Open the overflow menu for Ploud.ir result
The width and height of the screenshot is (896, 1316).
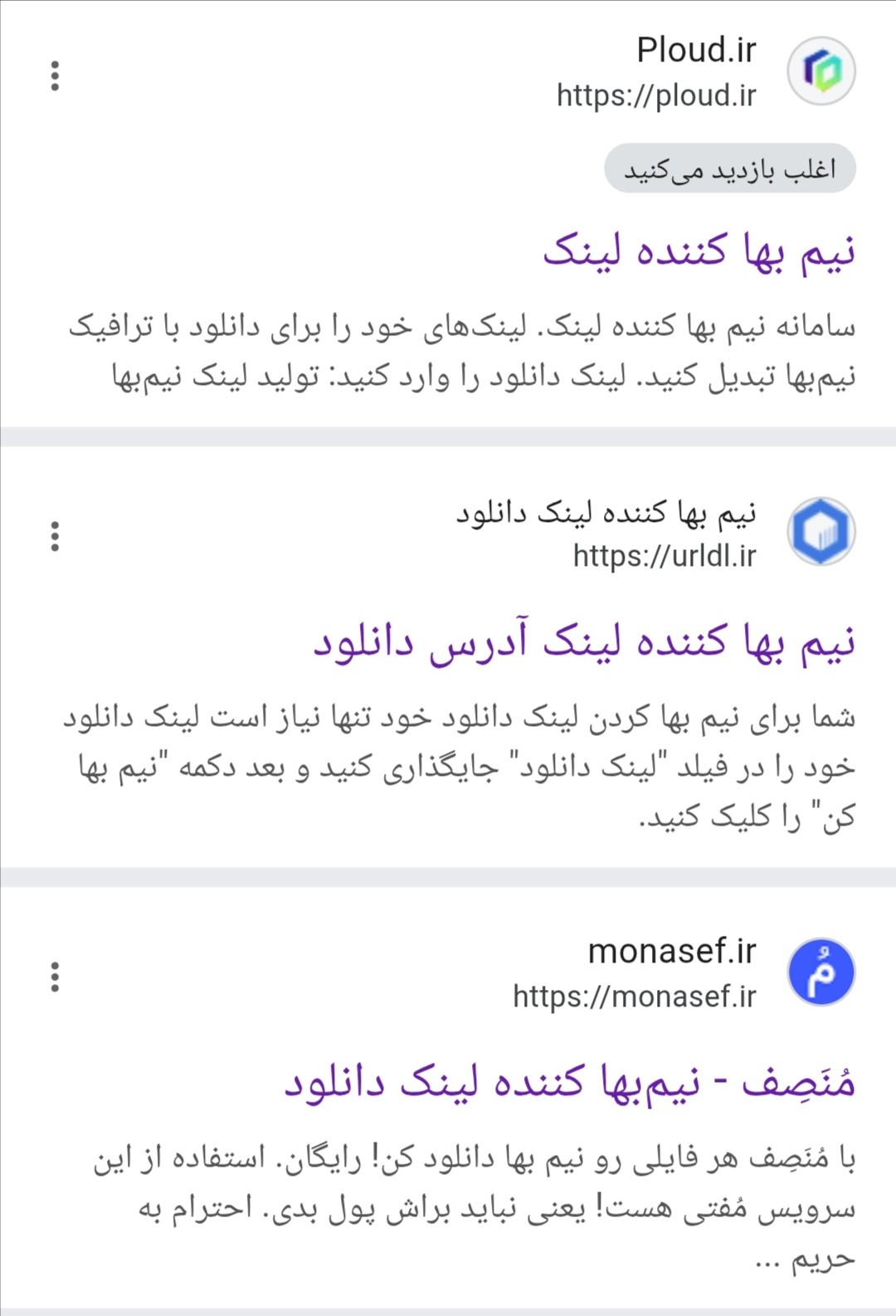[55, 76]
